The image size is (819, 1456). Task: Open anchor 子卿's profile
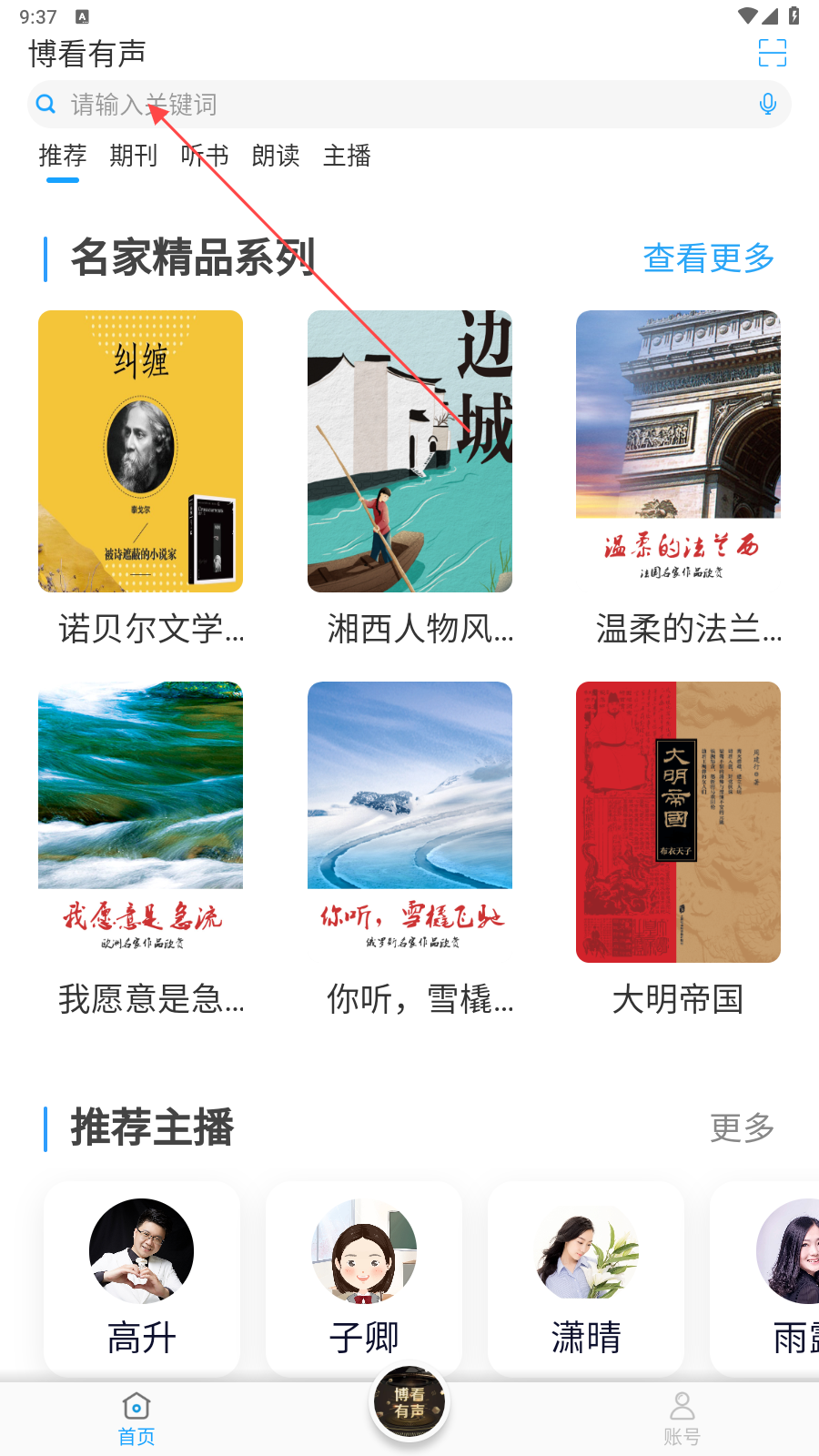coord(364,1279)
